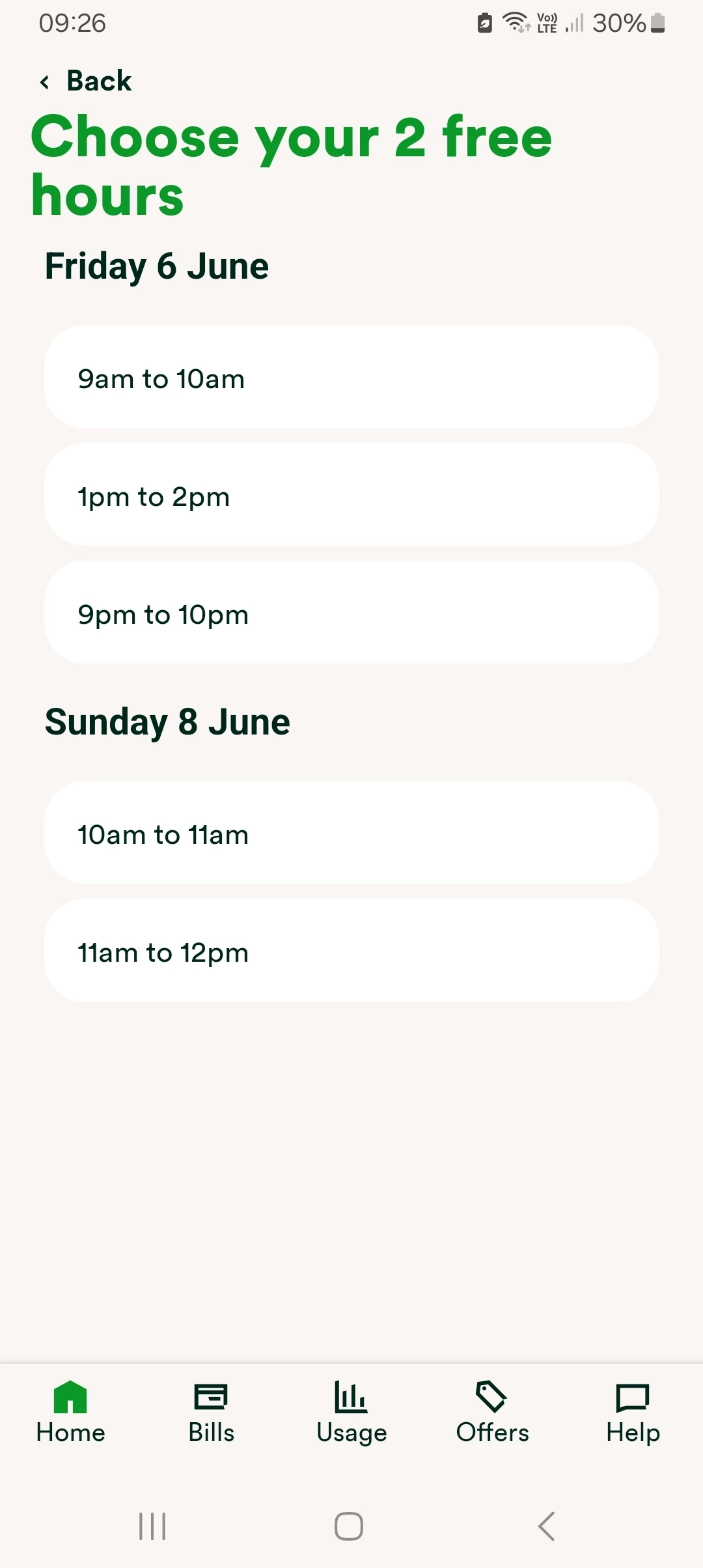Choose the 1pm to 2pm free hour
Viewport: 703px width, 1568px height.
pyautogui.click(x=351, y=496)
